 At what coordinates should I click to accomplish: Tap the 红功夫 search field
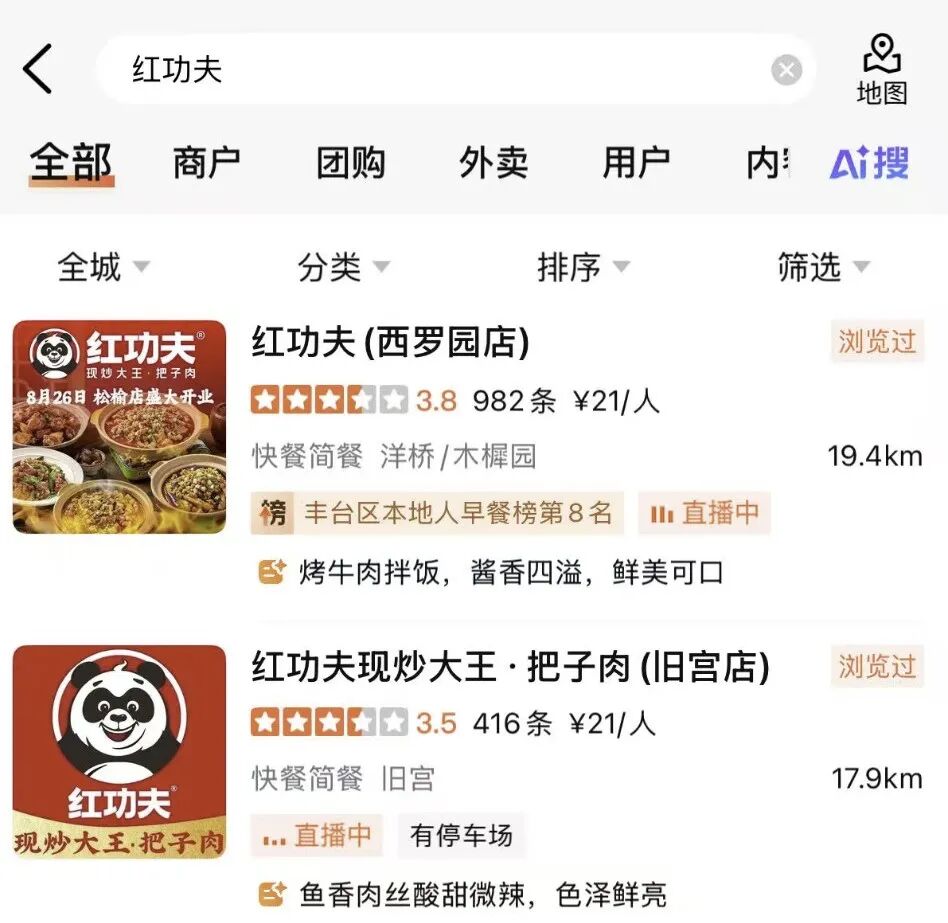(x=440, y=70)
